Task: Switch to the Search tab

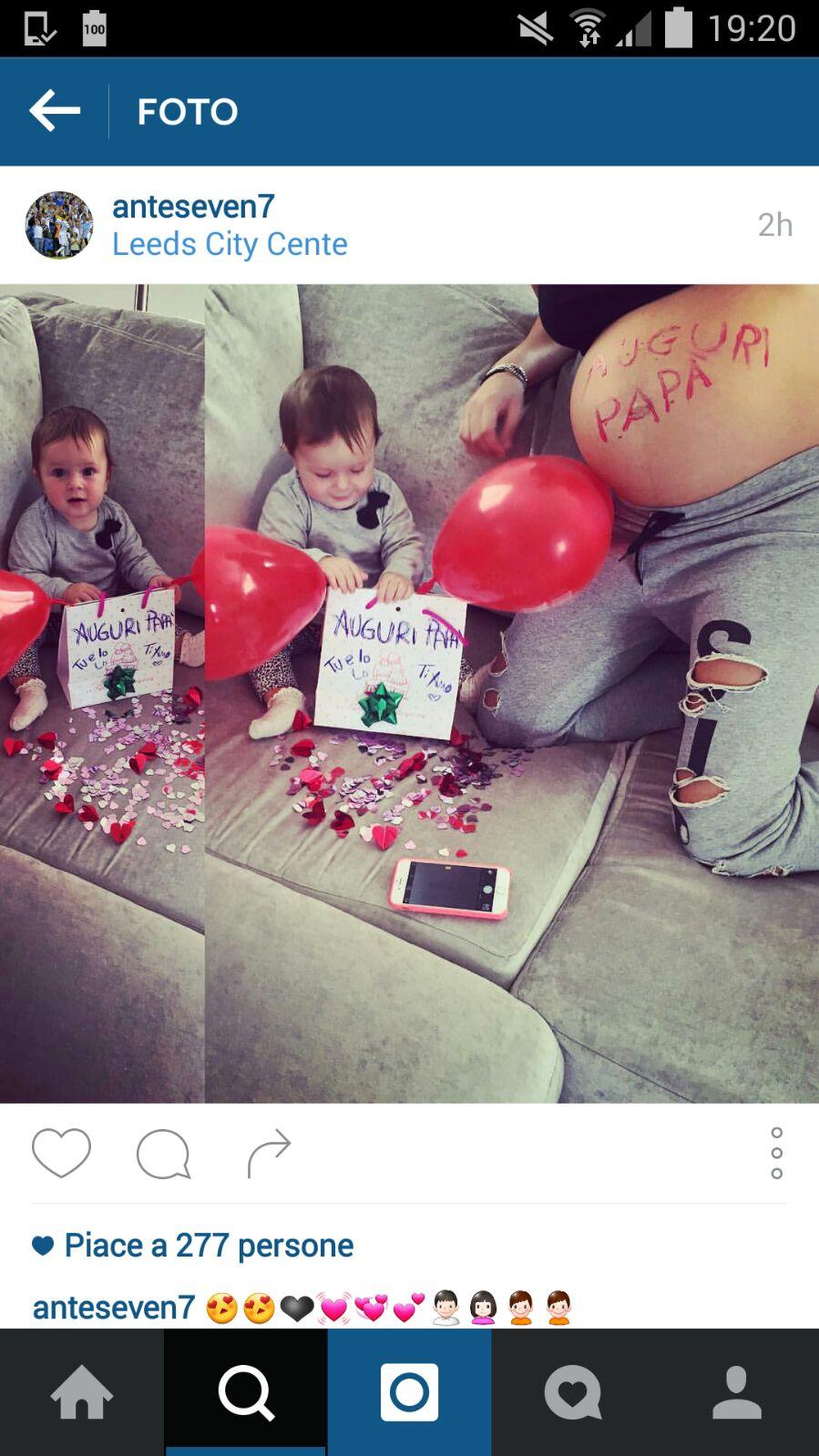Action: (246, 1392)
